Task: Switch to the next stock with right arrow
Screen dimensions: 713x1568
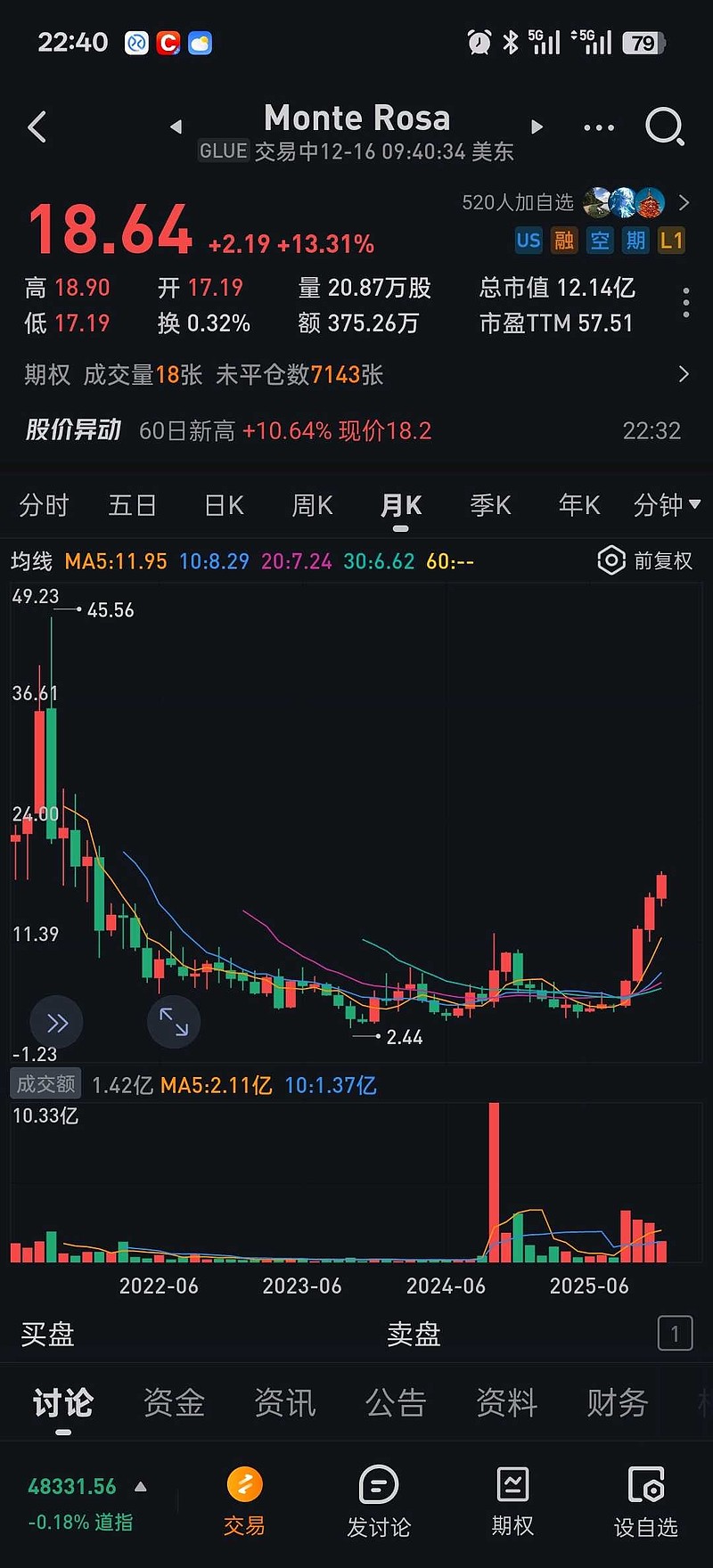Action: [537, 127]
